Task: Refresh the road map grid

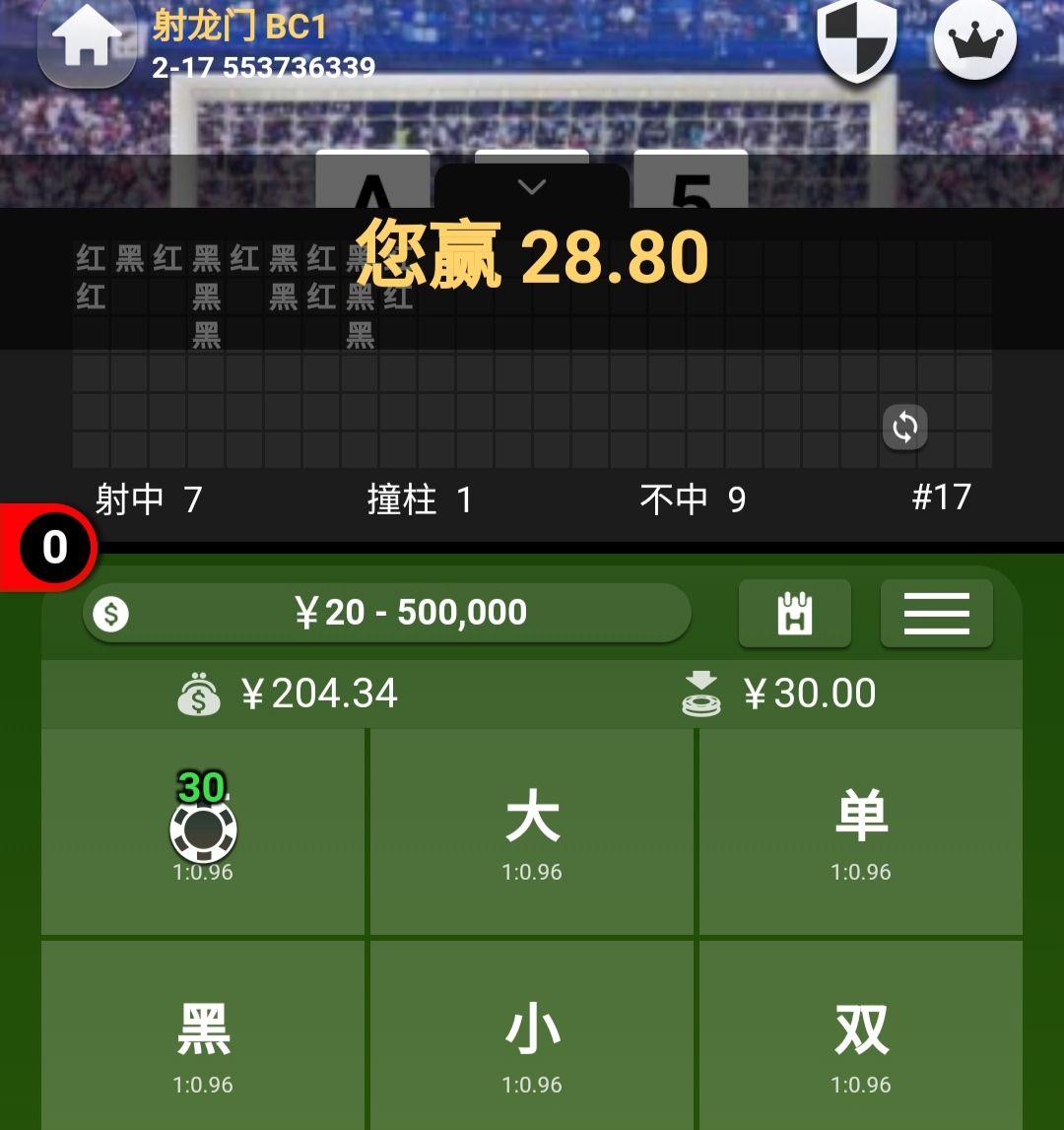Action: 904,428
